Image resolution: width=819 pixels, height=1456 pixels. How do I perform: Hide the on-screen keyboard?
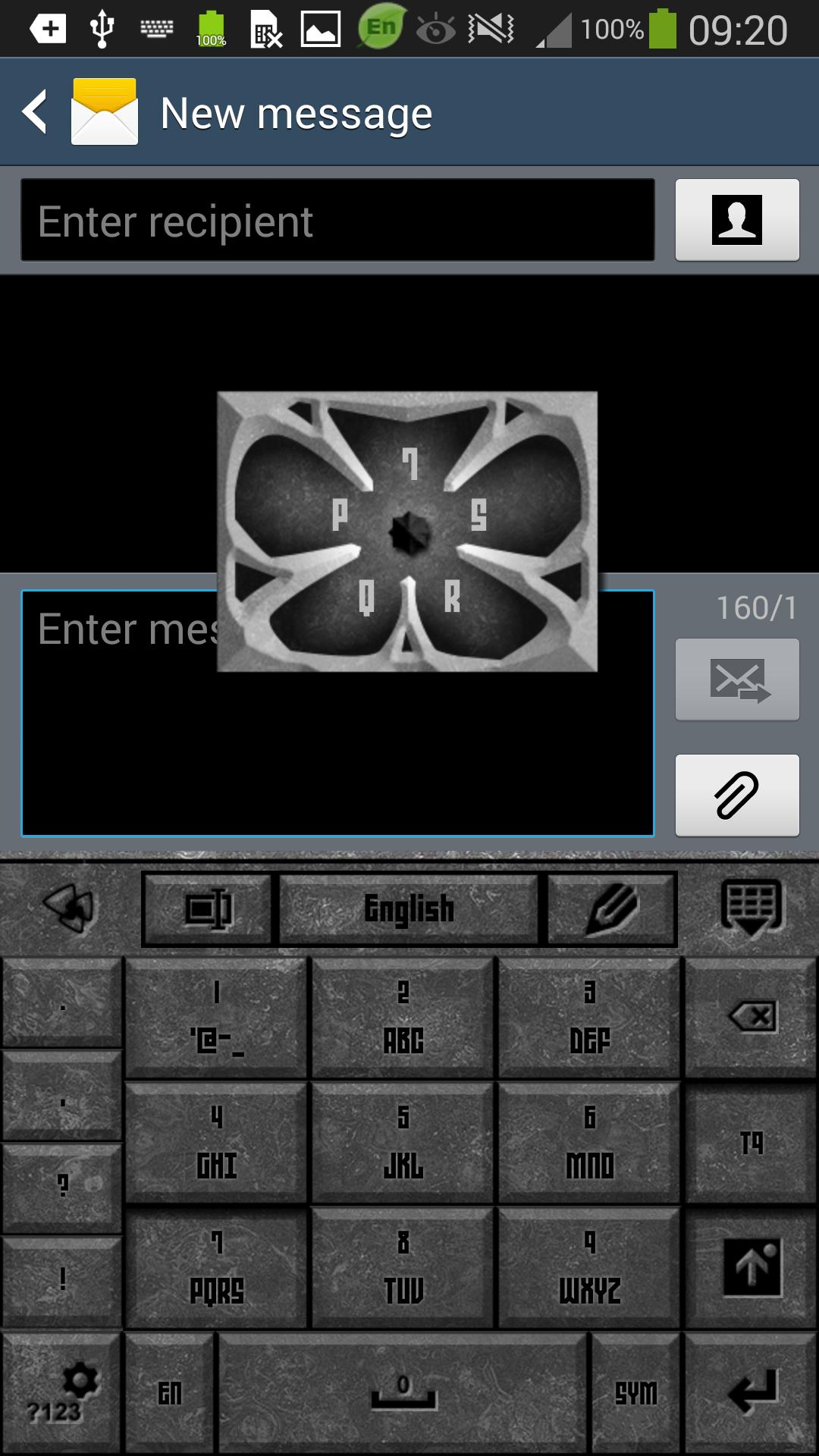(751, 907)
